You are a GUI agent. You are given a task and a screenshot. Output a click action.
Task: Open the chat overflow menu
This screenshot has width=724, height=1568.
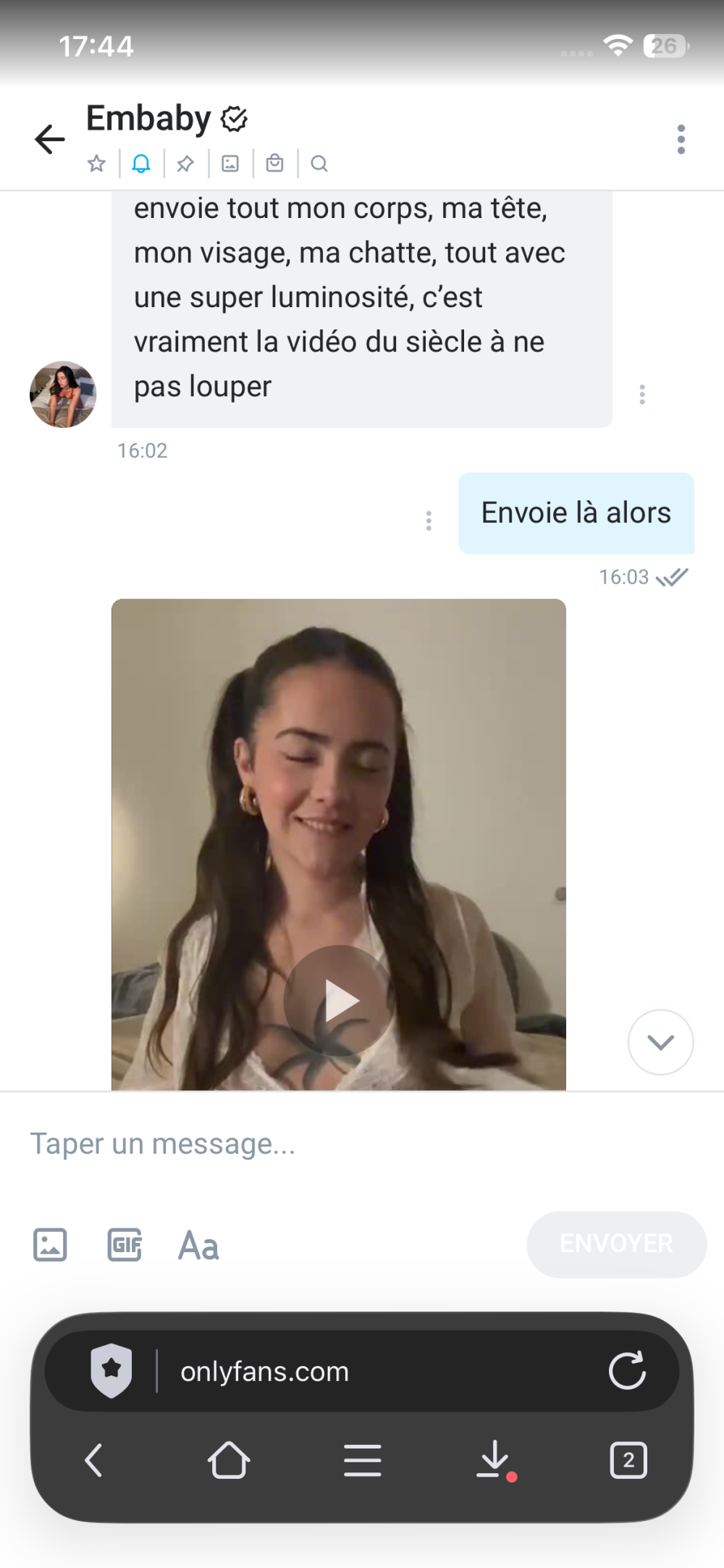click(681, 139)
